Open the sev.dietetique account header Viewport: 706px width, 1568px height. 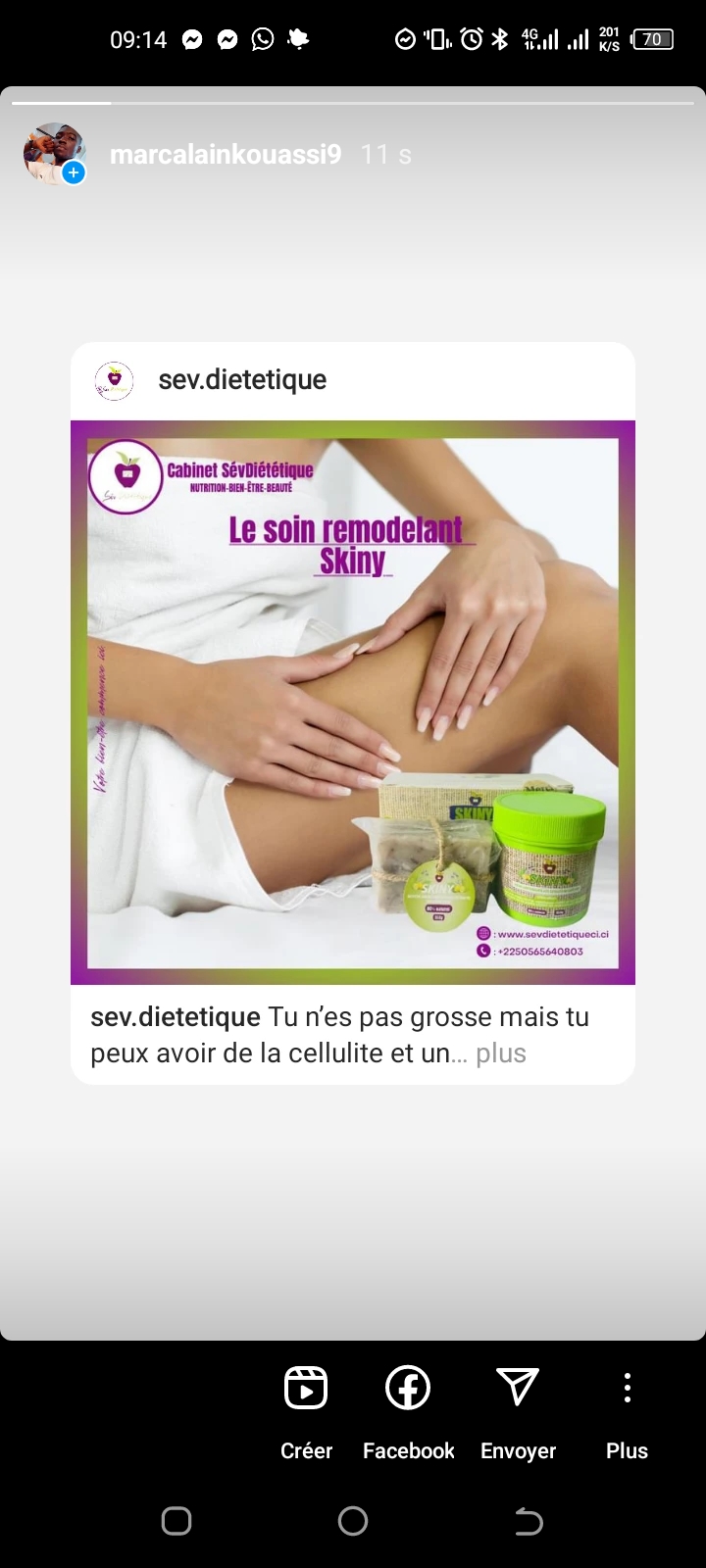coord(242,380)
